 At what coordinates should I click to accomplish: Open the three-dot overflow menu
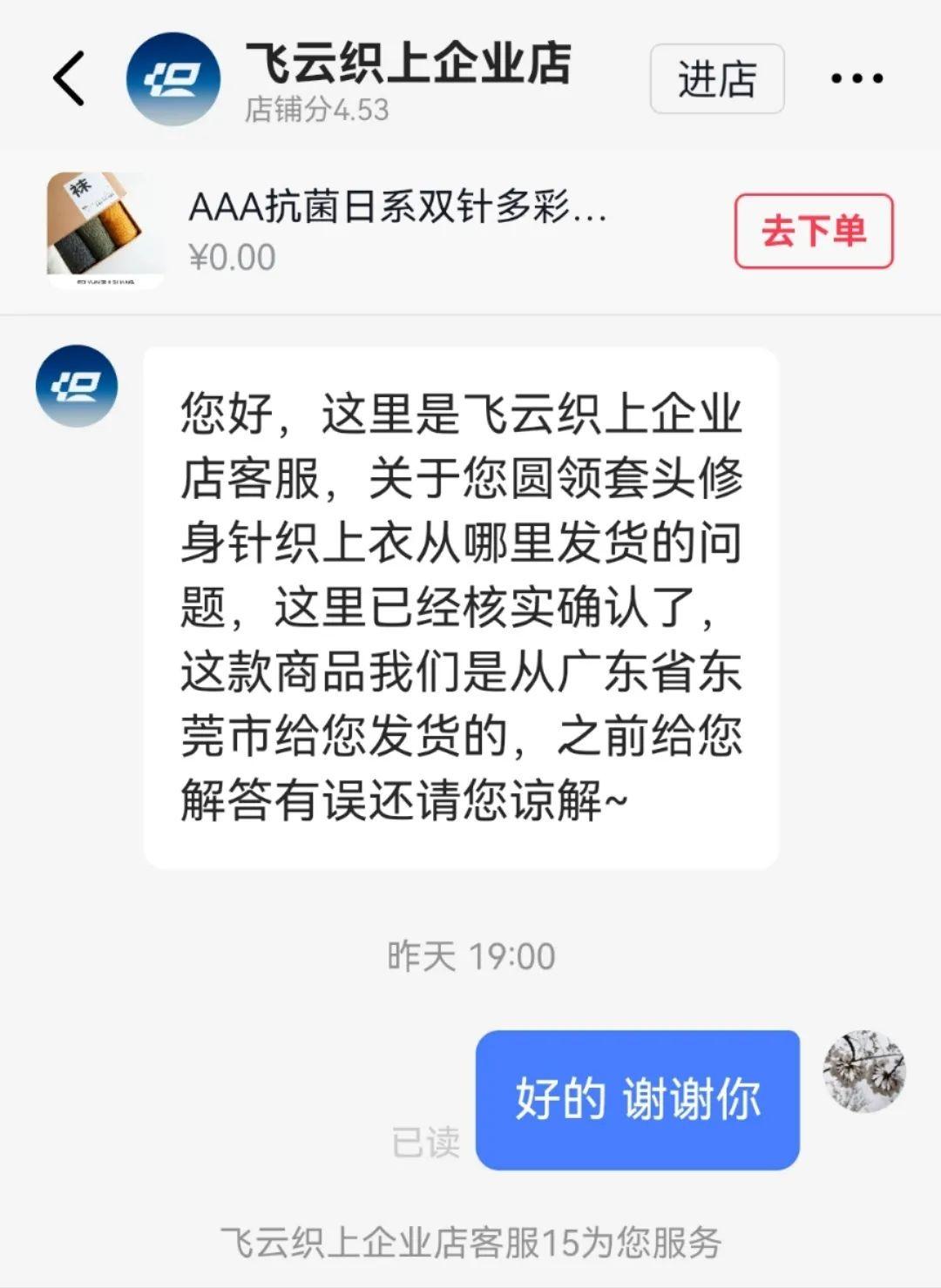coord(856,79)
